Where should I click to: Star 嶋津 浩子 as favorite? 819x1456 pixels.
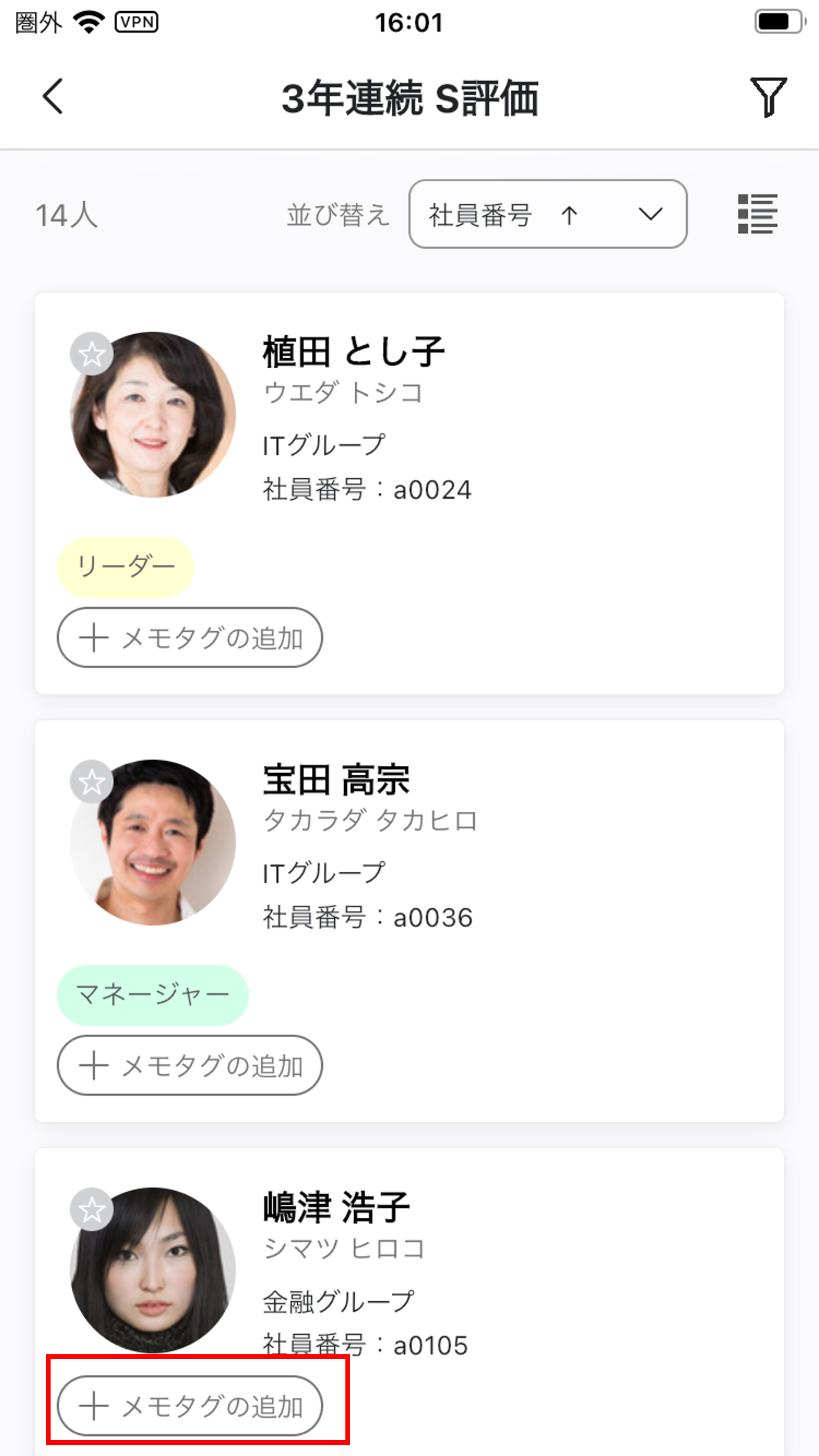(92, 1210)
